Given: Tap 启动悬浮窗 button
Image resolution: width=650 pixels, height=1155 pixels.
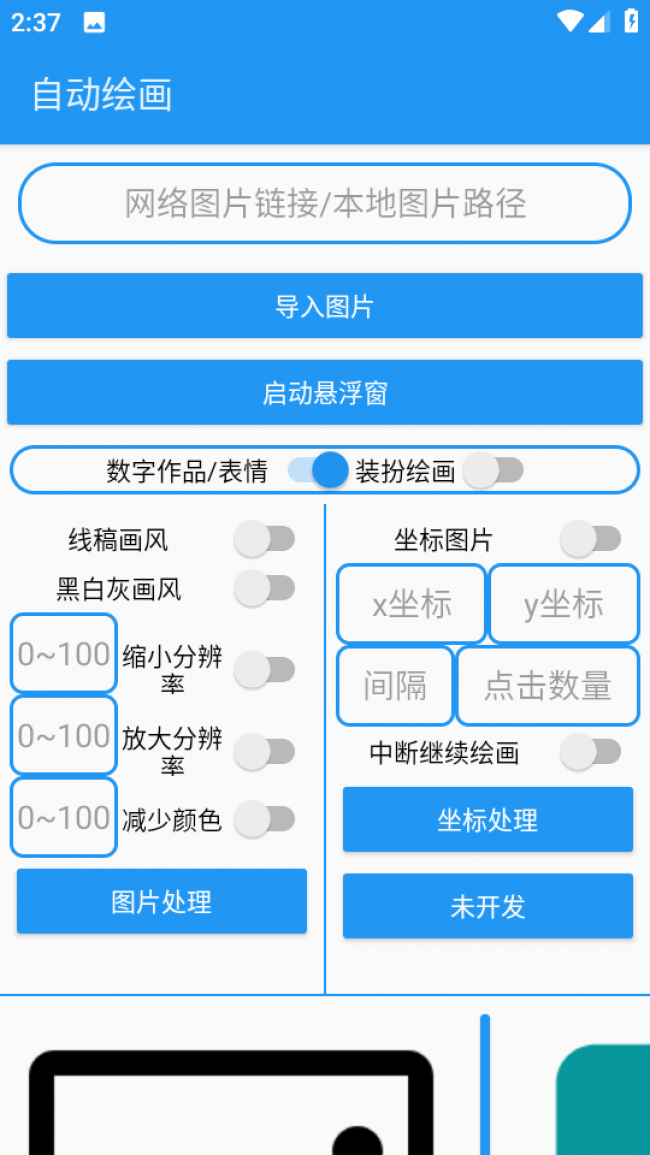Looking at the screenshot, I should click(324, 393).
